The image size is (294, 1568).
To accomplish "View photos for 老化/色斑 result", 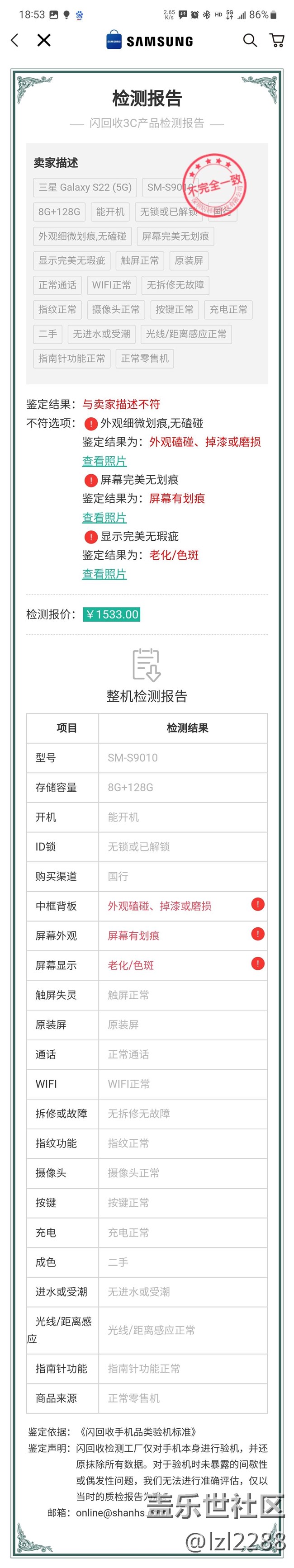I will [x=104, y=574].
